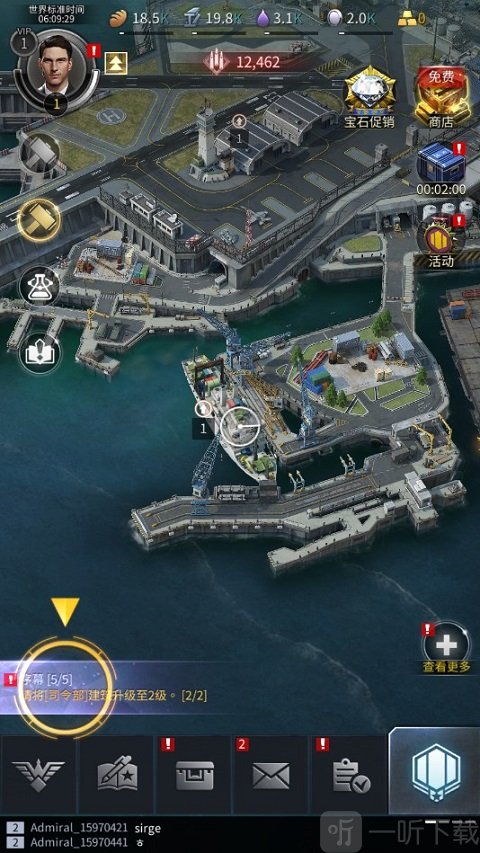This screenshot has height=853, width=480.
Task: Open the free shop (商店) icon
Action: tap(441, 97)
